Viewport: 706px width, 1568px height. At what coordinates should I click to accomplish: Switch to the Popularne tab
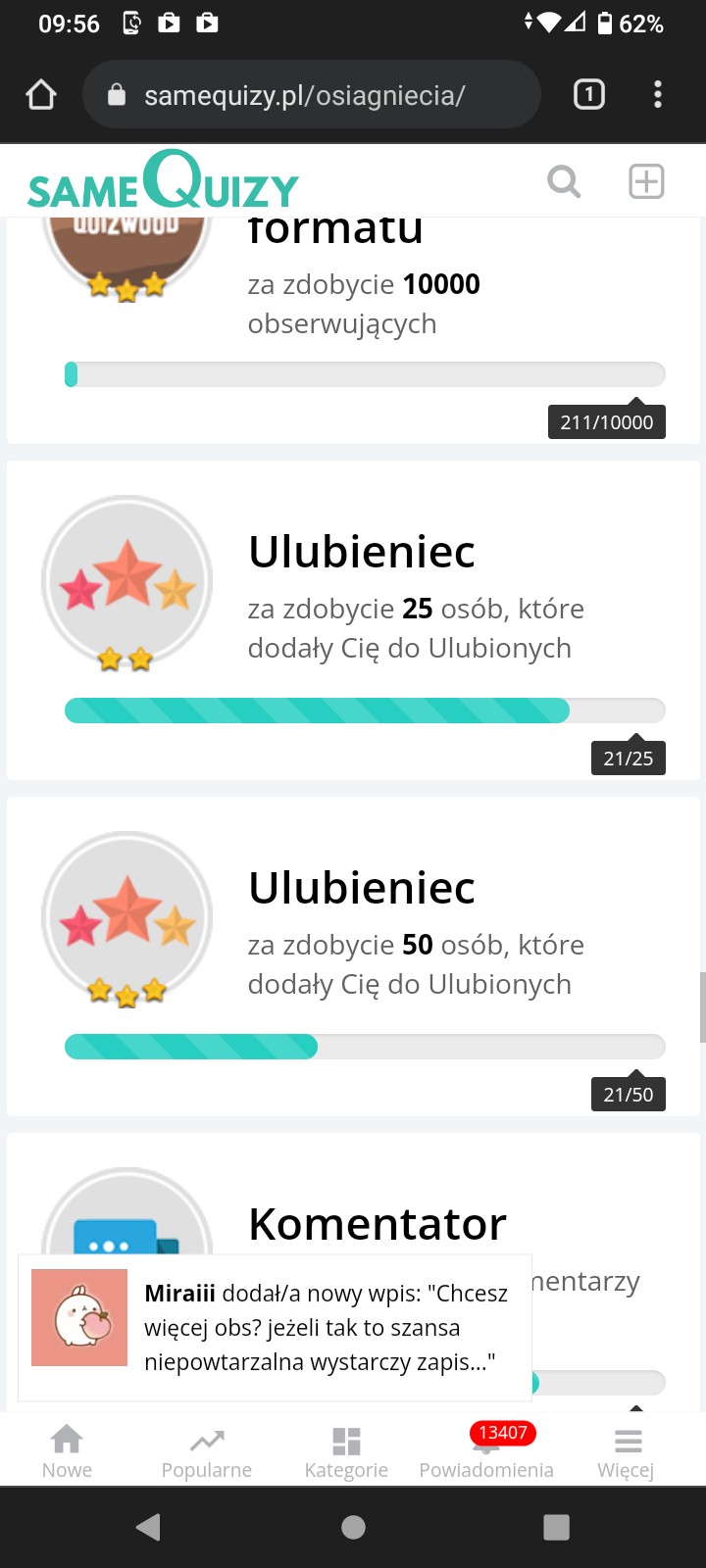click(x=206, y=1451)
